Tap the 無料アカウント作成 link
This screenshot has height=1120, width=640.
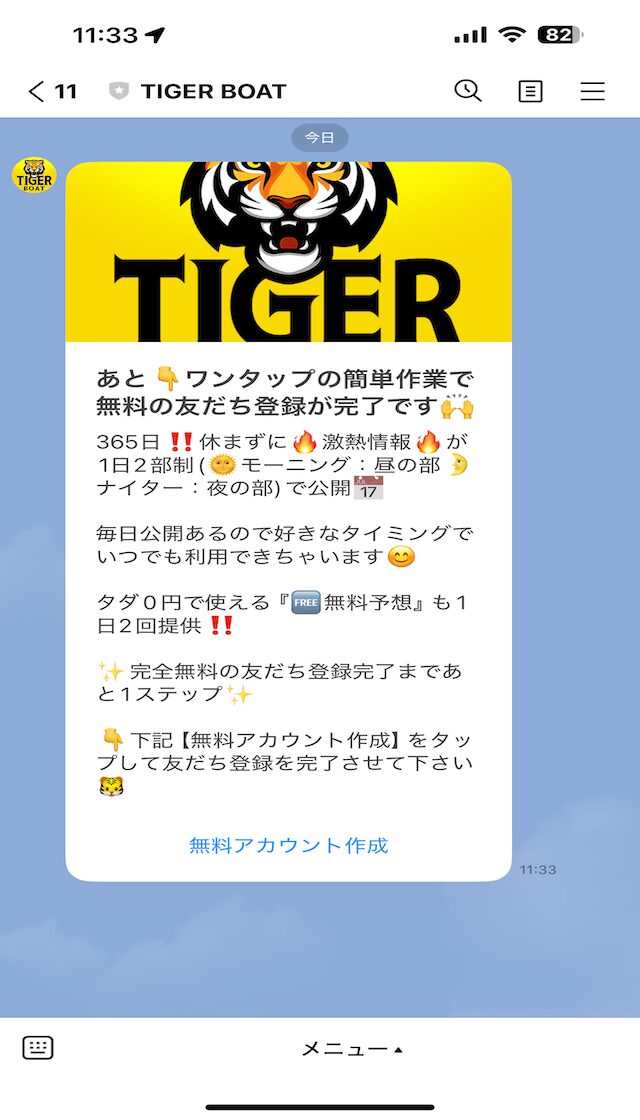pyautogui.click(x=288, y=845)
